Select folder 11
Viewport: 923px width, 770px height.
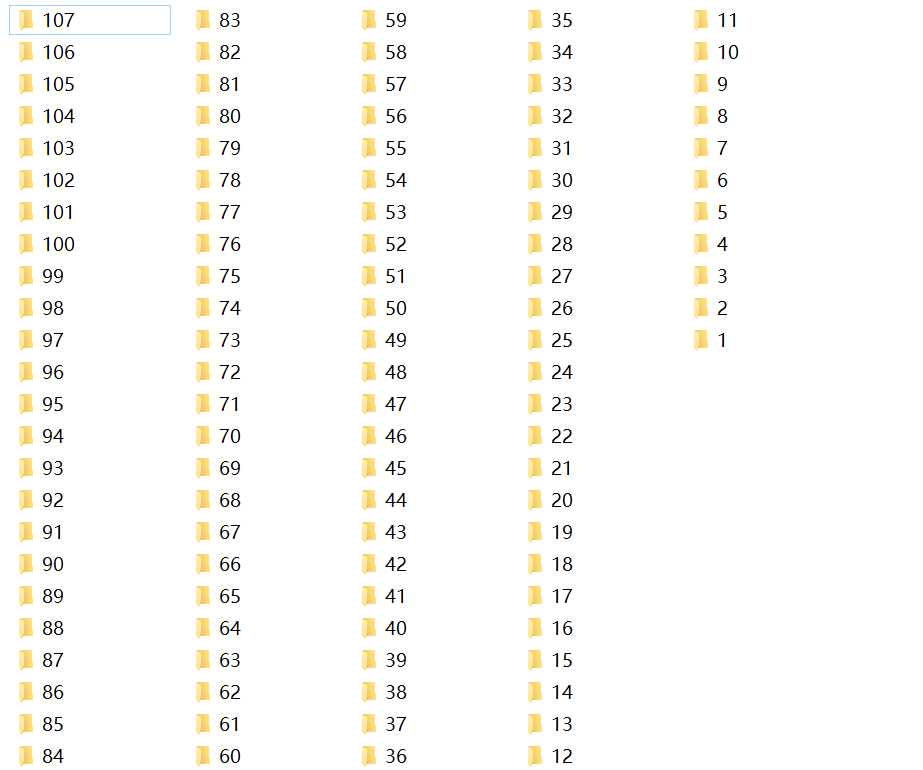coord(727,20)
